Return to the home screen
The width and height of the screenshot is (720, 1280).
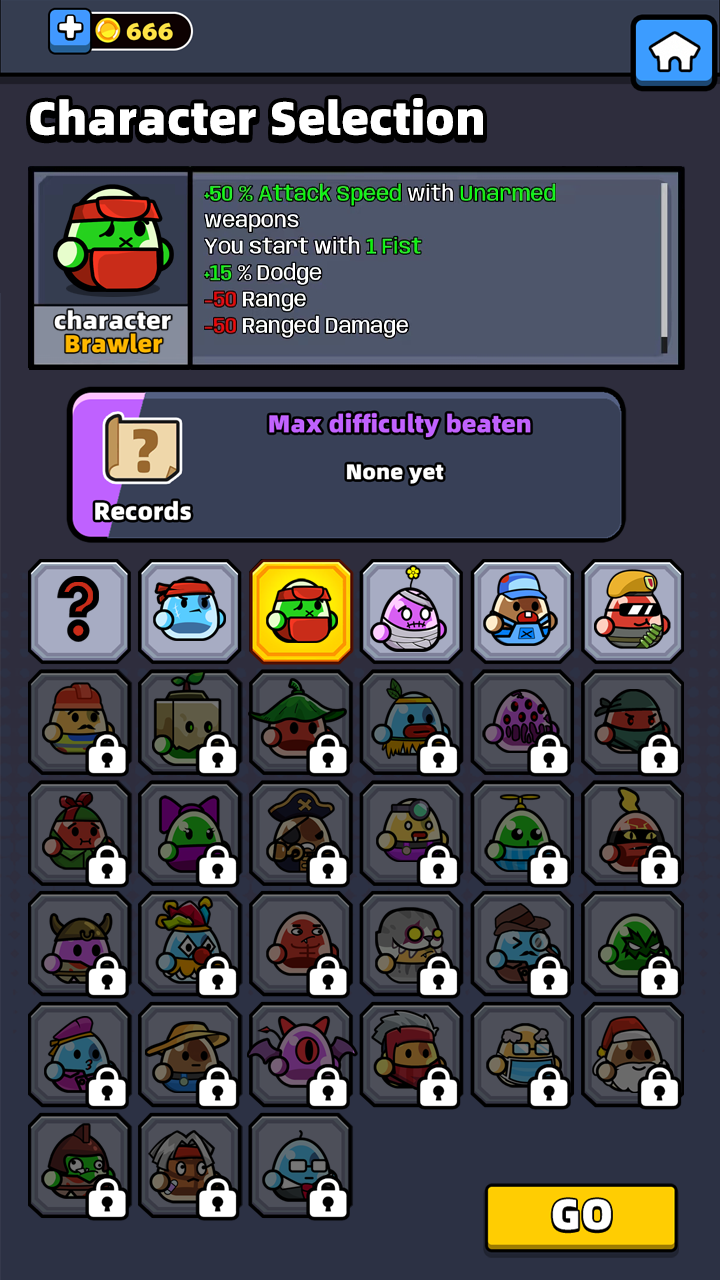(674, 53)
